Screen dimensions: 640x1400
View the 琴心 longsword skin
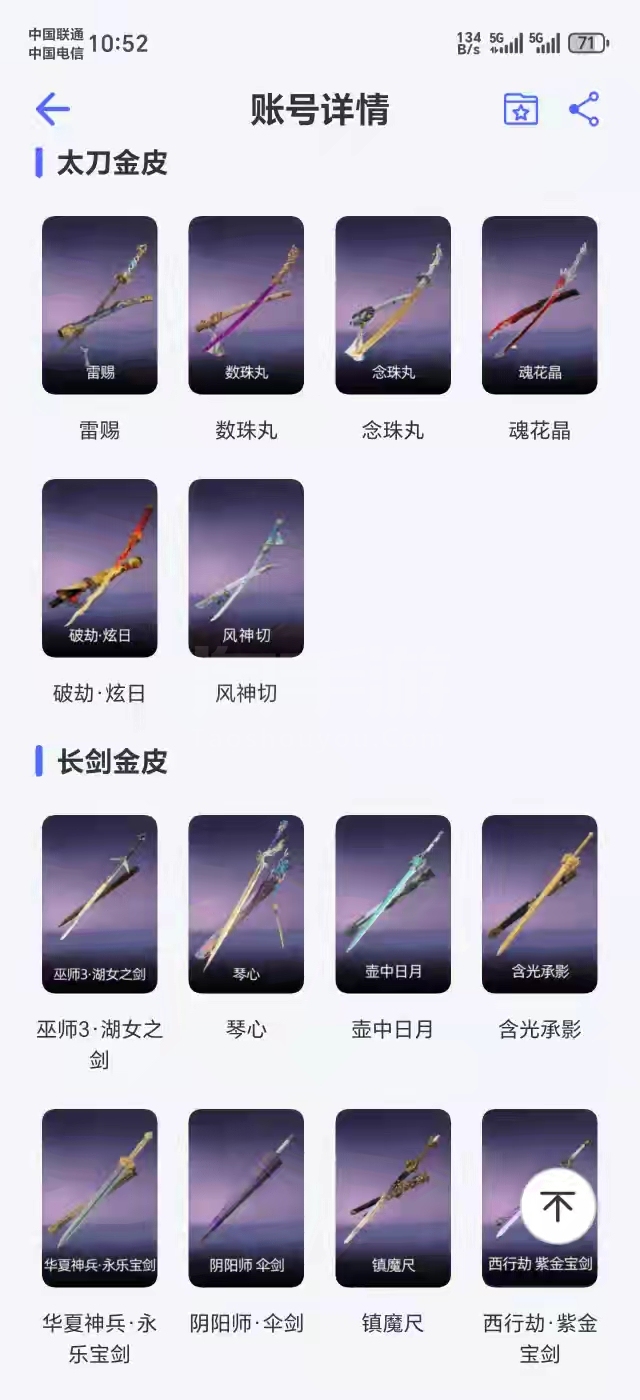click(x=246, y=903)
